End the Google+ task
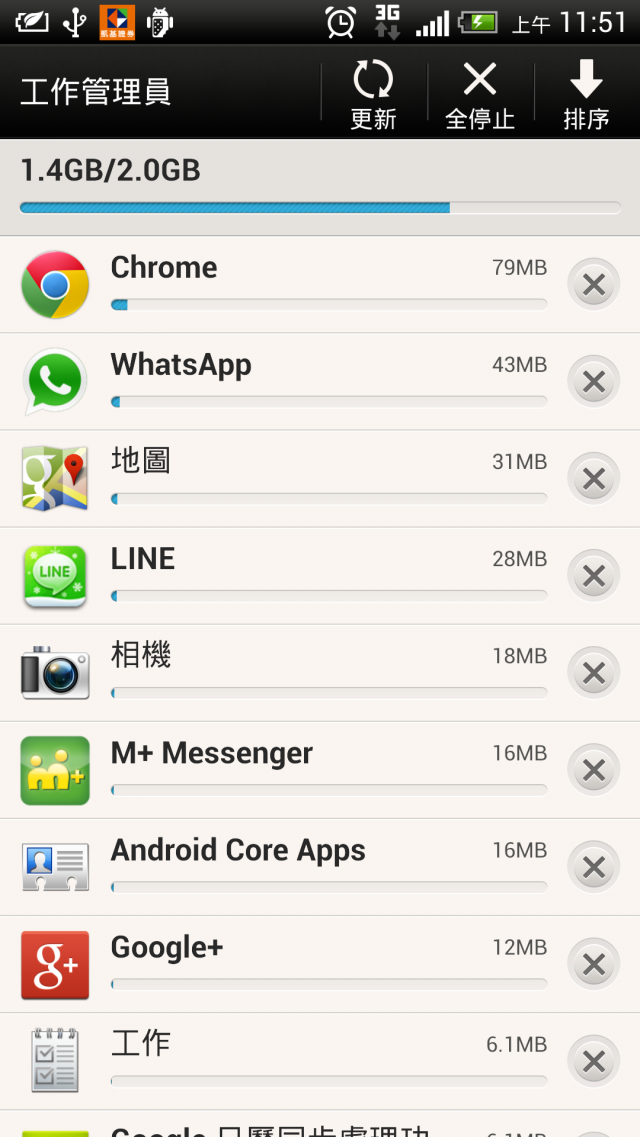 (x=593, y=965)
